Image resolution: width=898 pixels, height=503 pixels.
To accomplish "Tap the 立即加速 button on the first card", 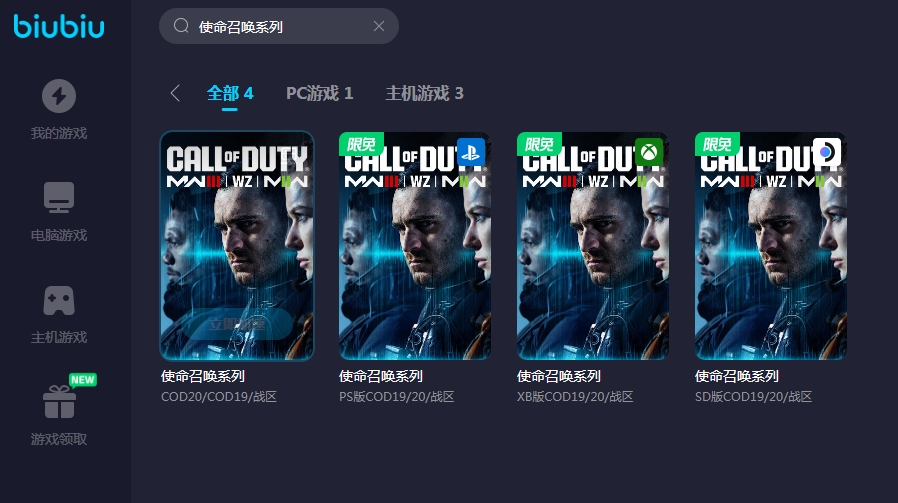I will 238,324.
